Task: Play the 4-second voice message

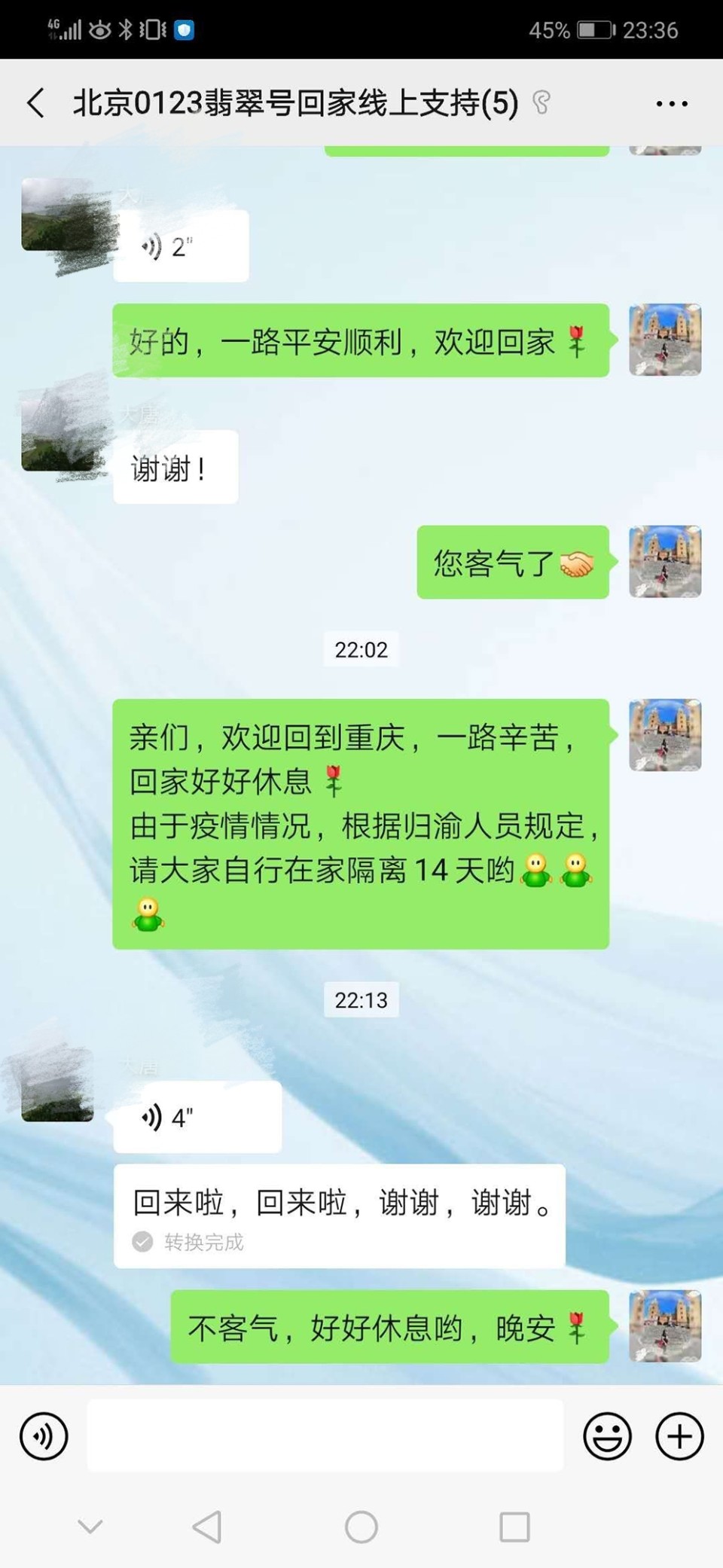Action: [x=197, y=1117]
